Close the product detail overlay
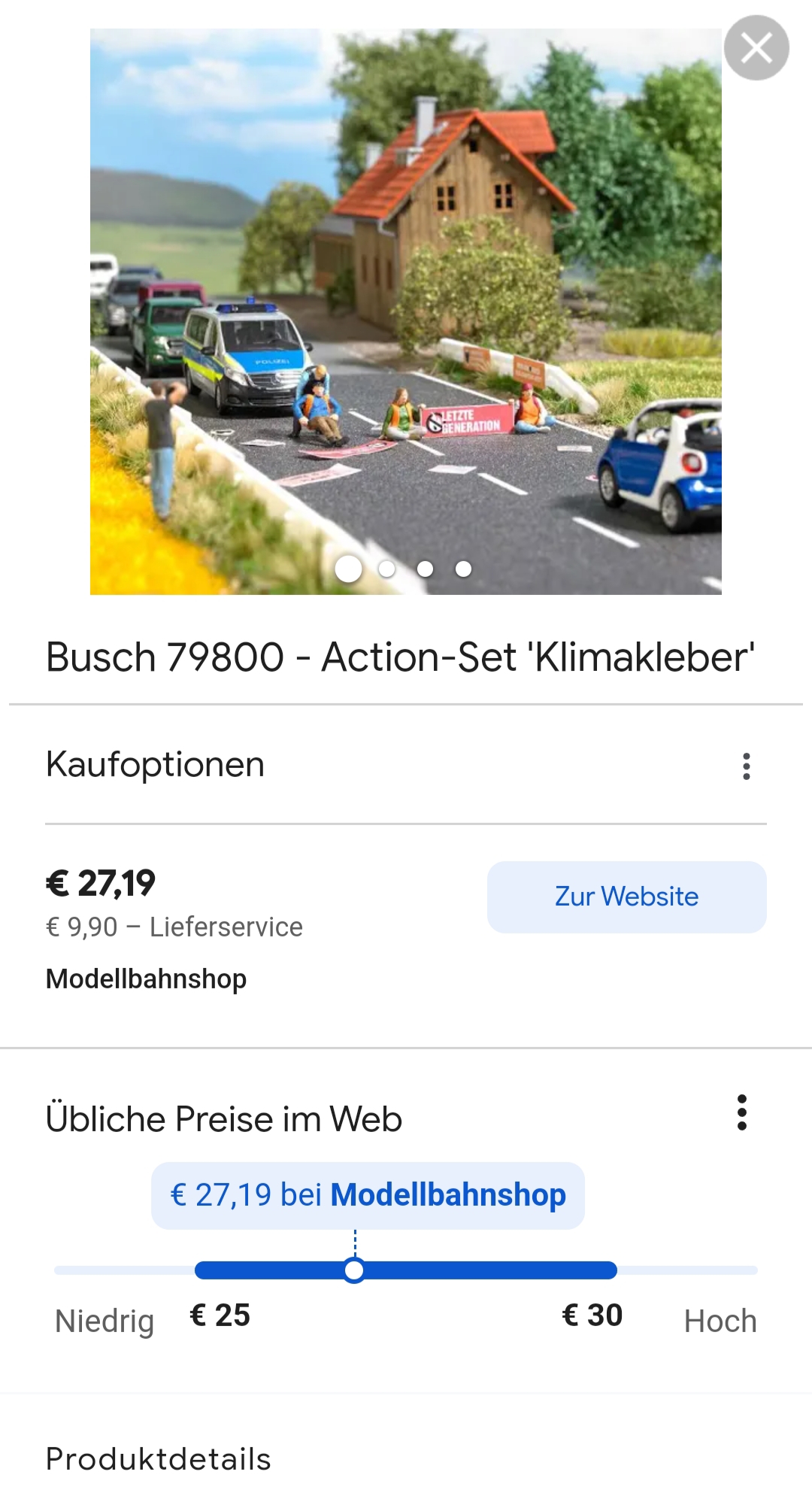Viewport: 812px width, 1487px height. click(756, 48)
